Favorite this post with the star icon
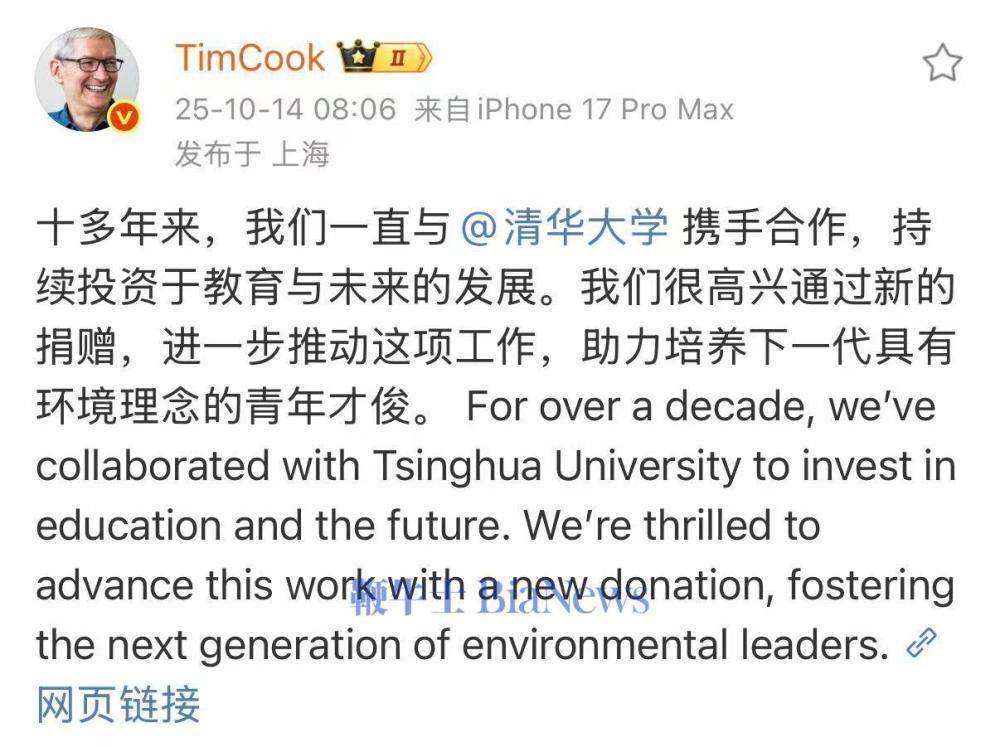Image resolution: width=1000 pixels, height=747 pixels. tap(940, 63)
